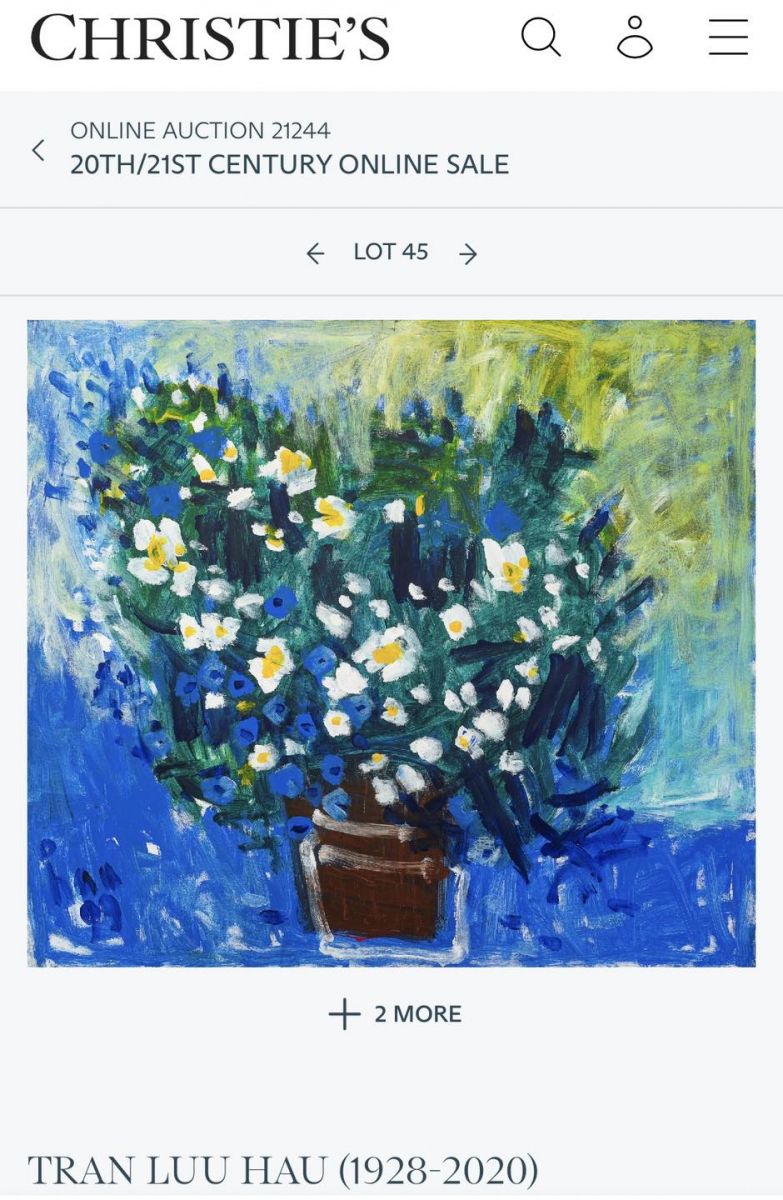Go back to 20th/21st Century Online Sale
Image resolution: width=783 pixels, height=1200 pixels.
39,150
